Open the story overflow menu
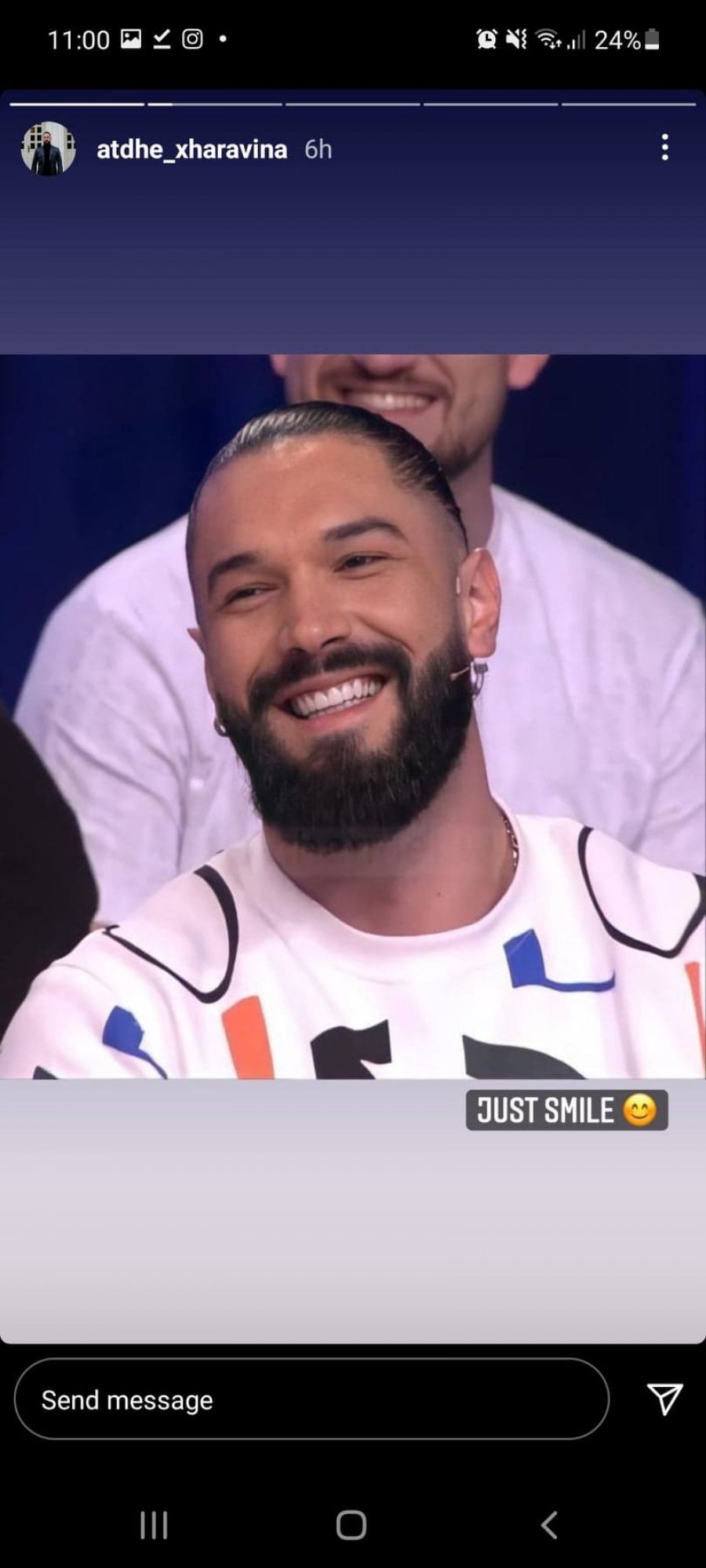This screenshot has width=706, height=1568. click(664, 147)
